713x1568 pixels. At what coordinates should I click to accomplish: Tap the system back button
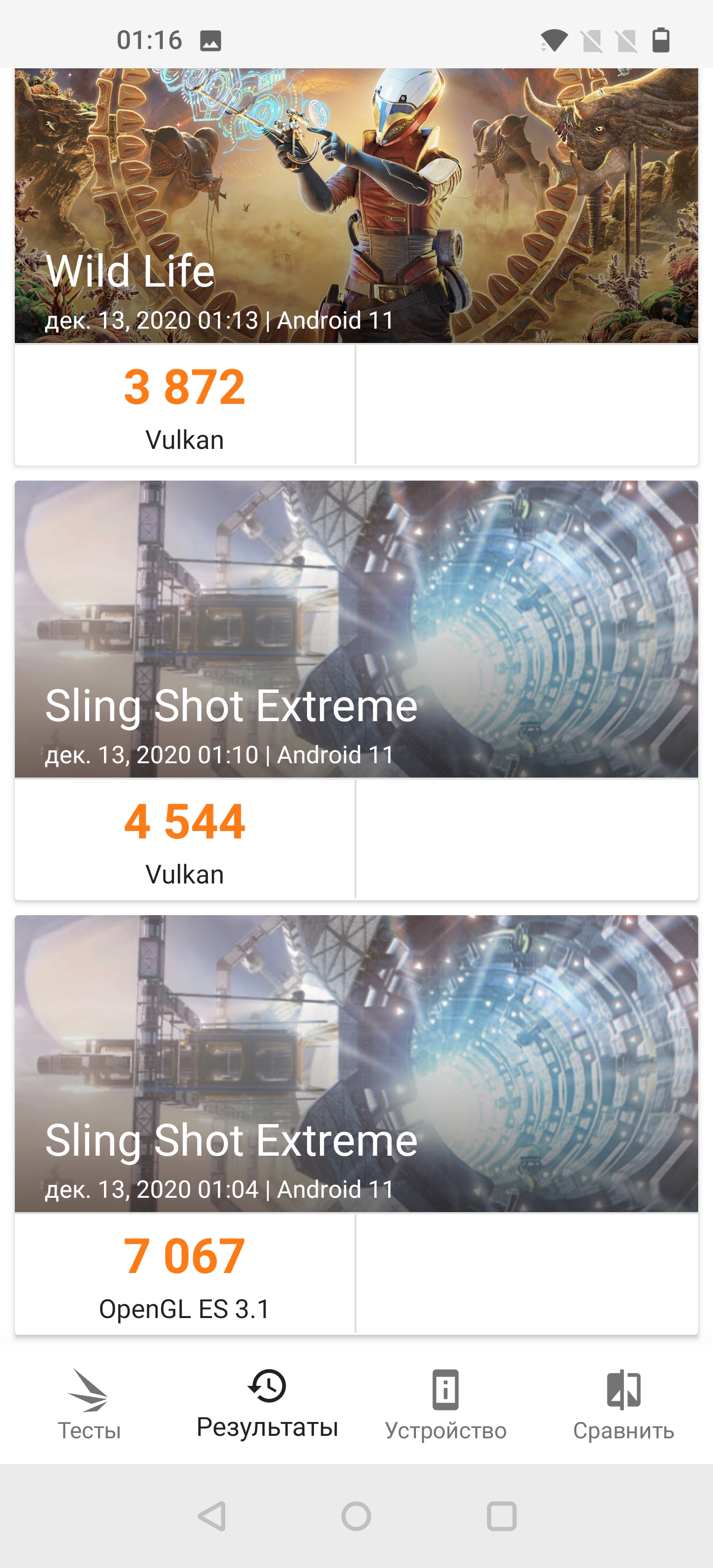coord(212,1516)
